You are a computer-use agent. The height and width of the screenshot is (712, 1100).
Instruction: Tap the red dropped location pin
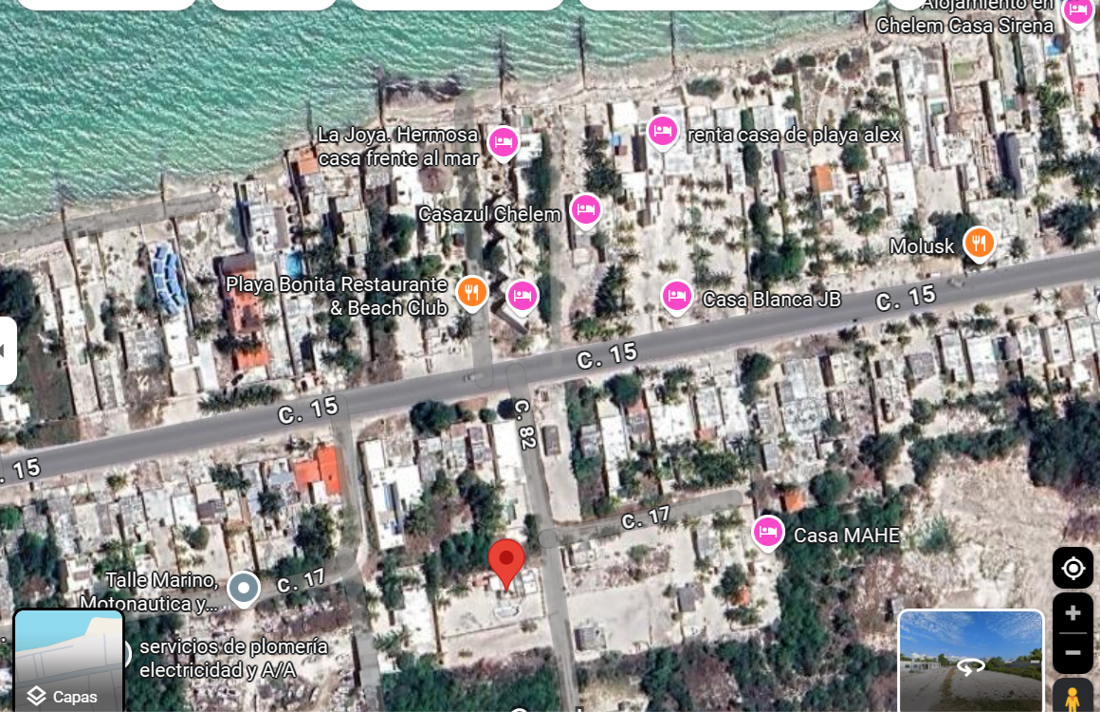(506, 562)
